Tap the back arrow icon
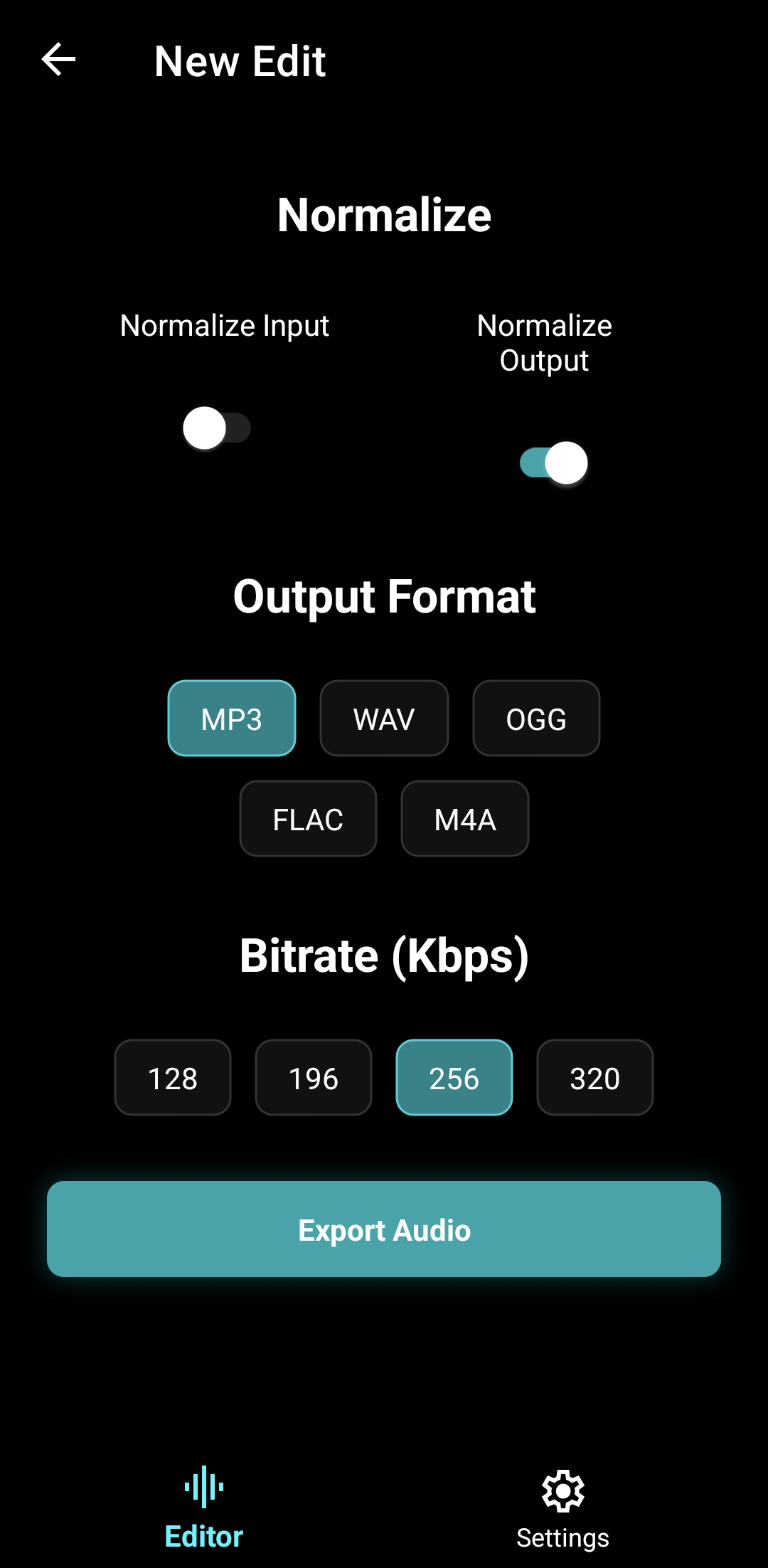 pyautogui.click(x=58, y=60)
